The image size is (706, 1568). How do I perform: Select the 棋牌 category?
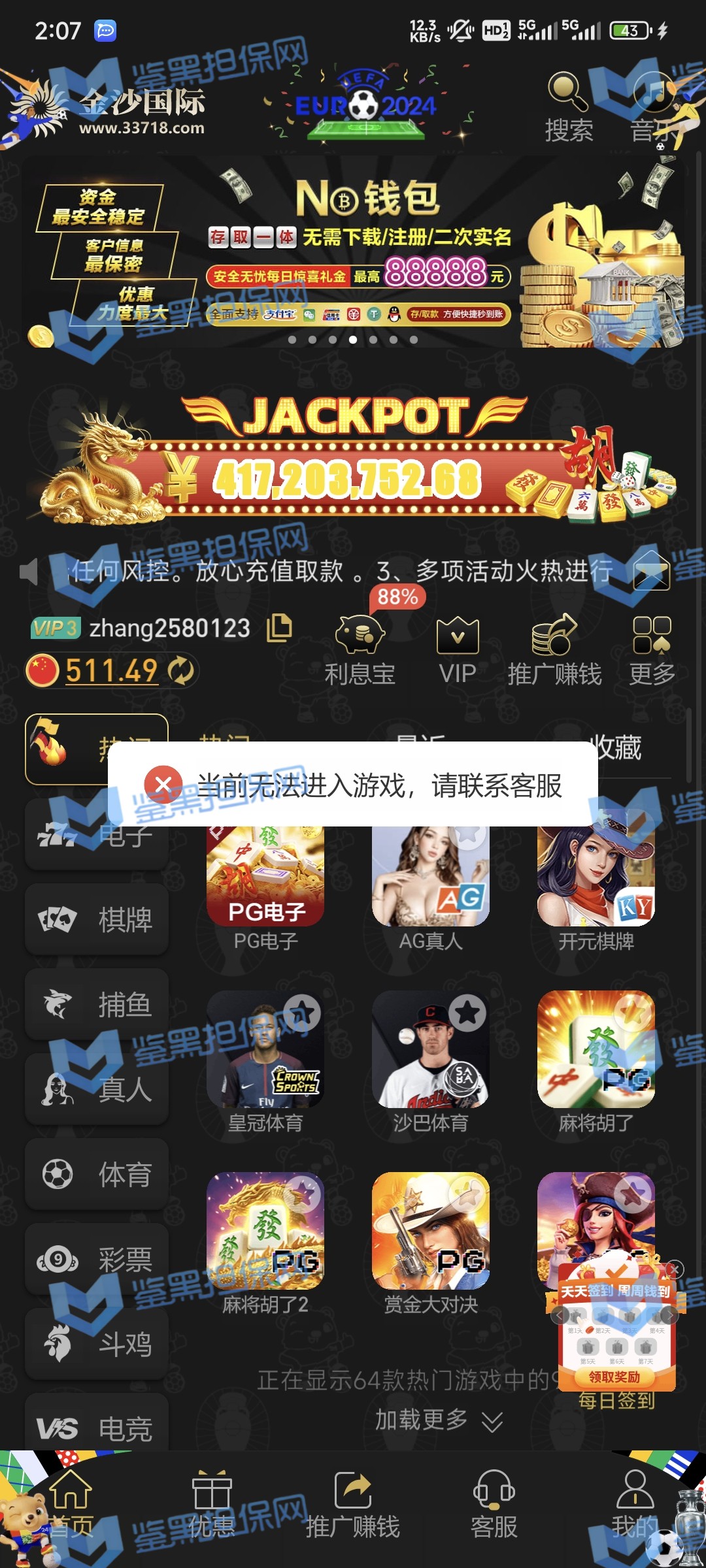pos(97,919)
